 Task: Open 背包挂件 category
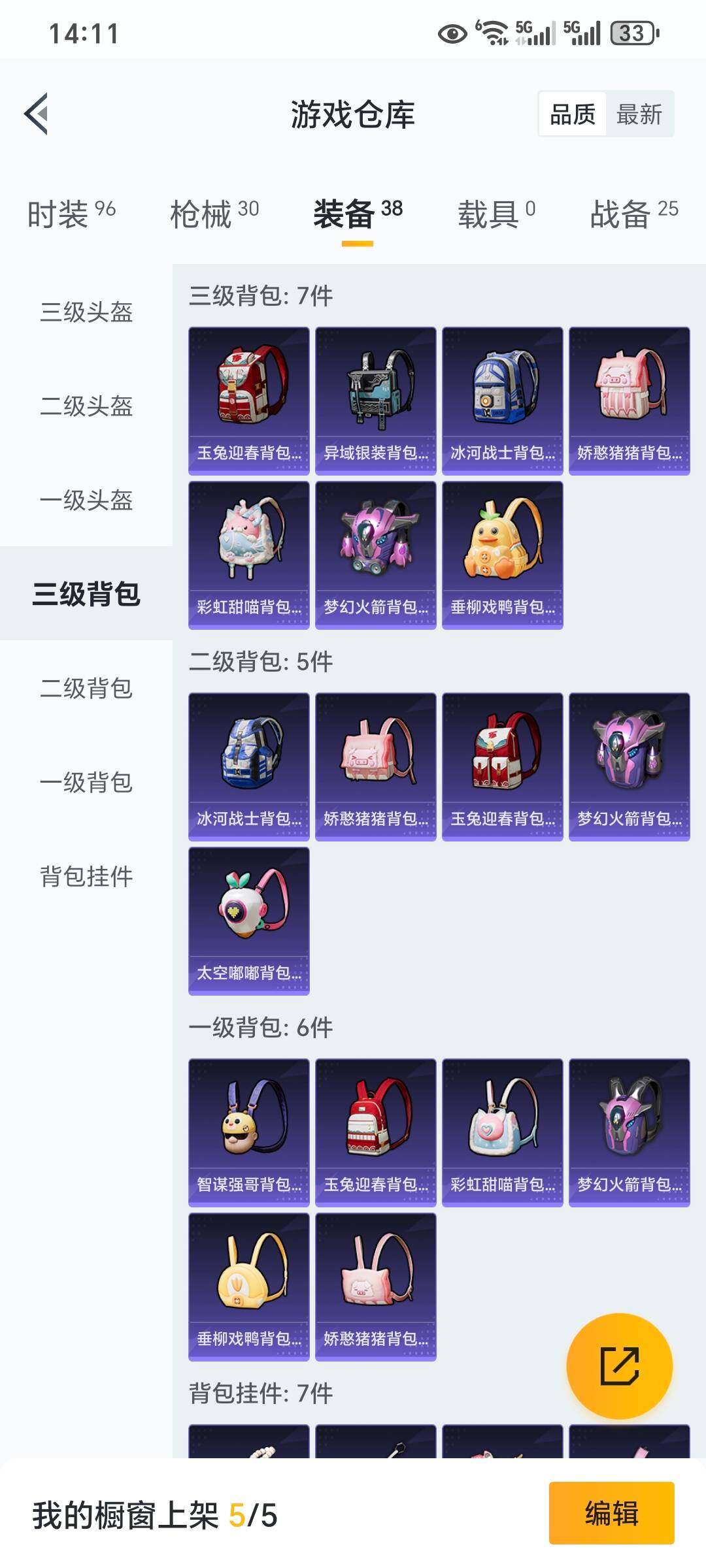click(x=86, y=876)
